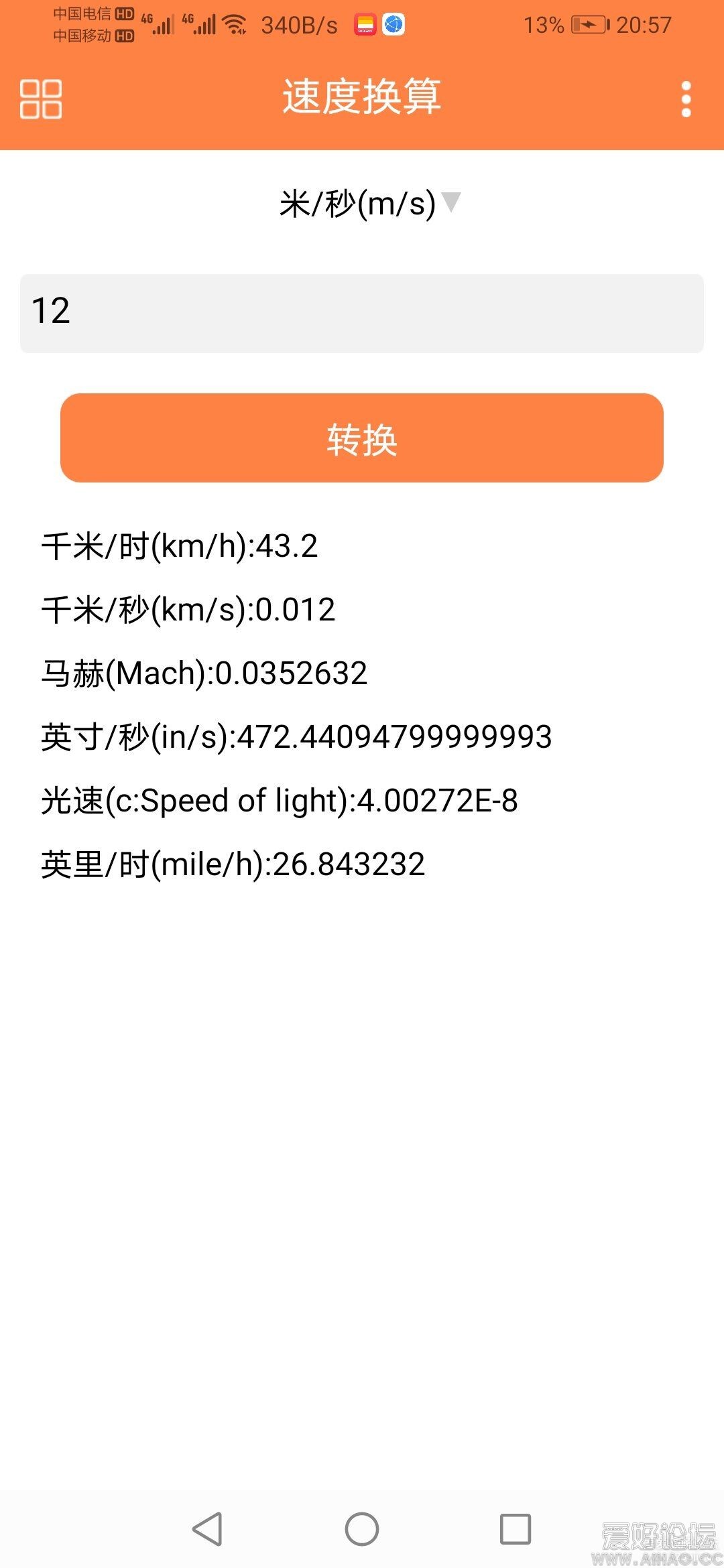This screenshot has height=1568, width=724.
Task: Tap the 速度换算 title bar
Action: 362,99
